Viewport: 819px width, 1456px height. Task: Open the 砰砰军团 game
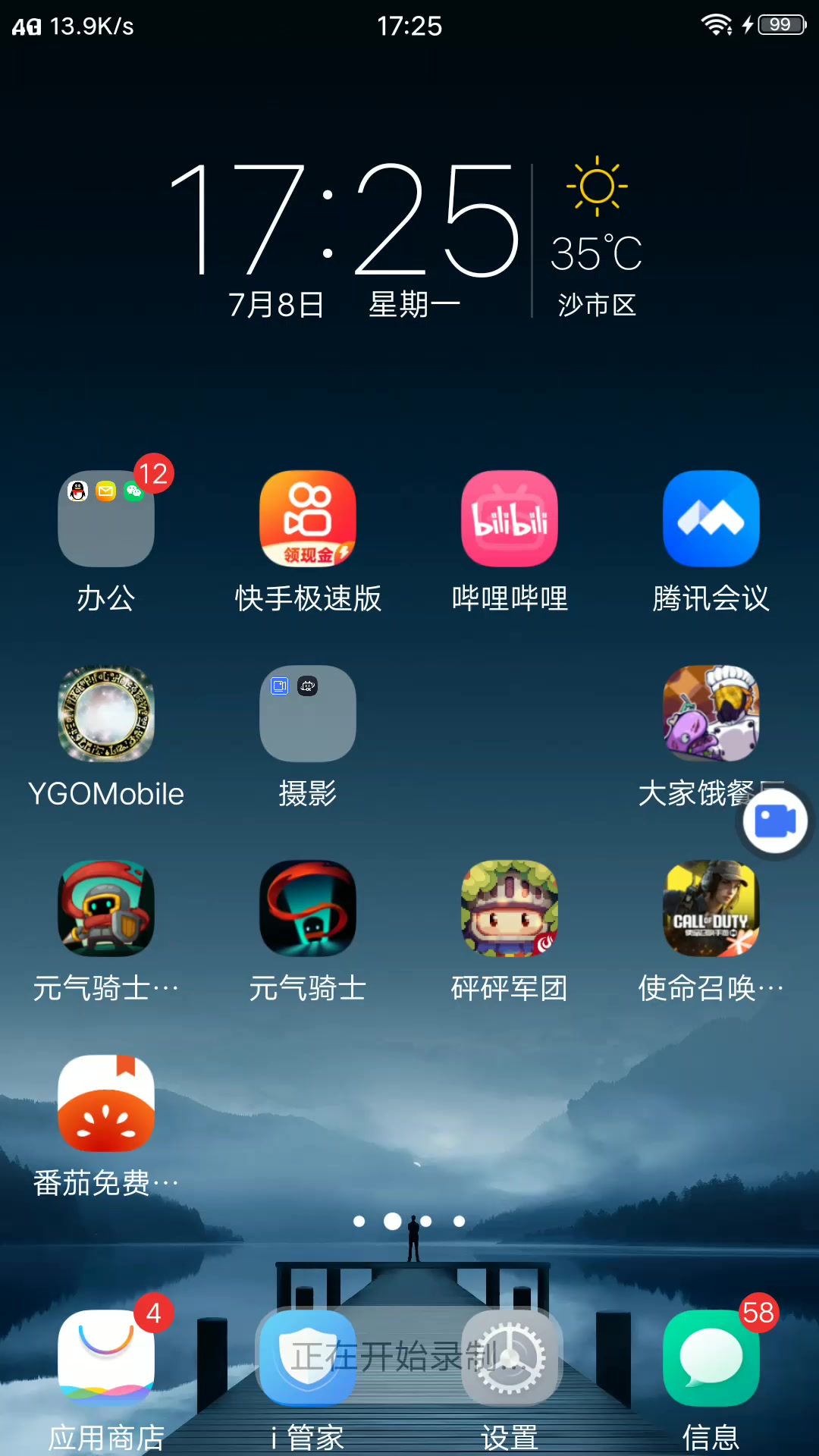(510, 908)
